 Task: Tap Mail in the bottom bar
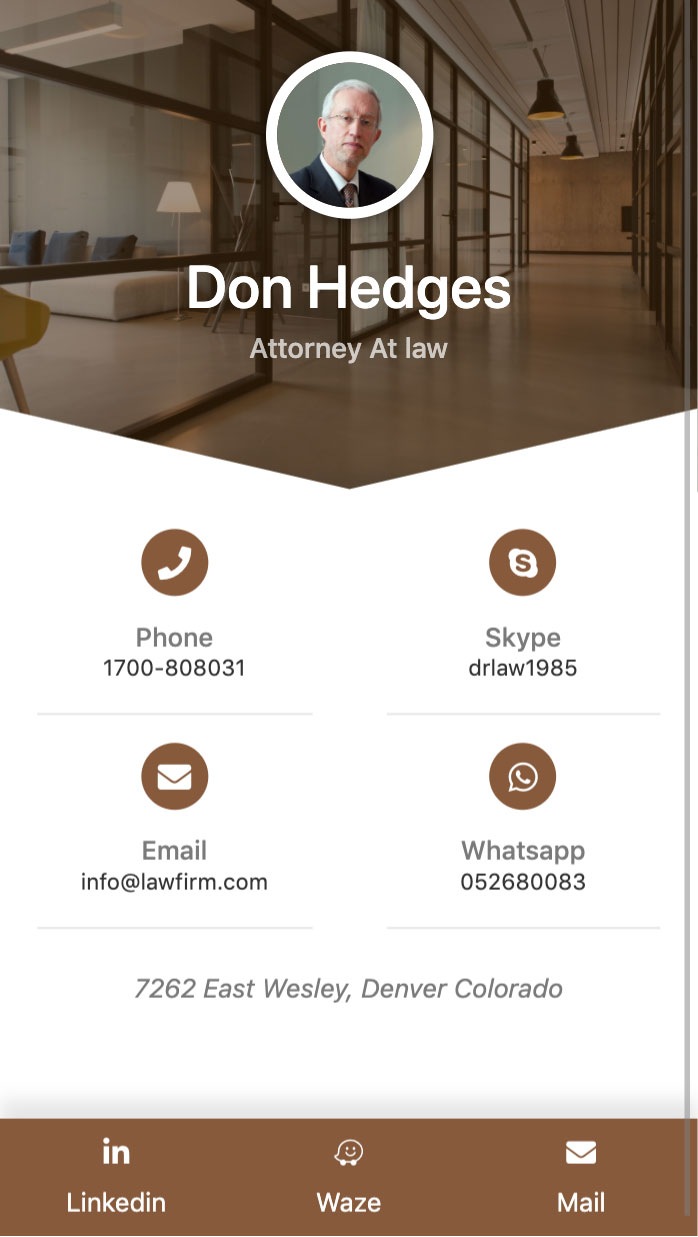point(581,1177)
